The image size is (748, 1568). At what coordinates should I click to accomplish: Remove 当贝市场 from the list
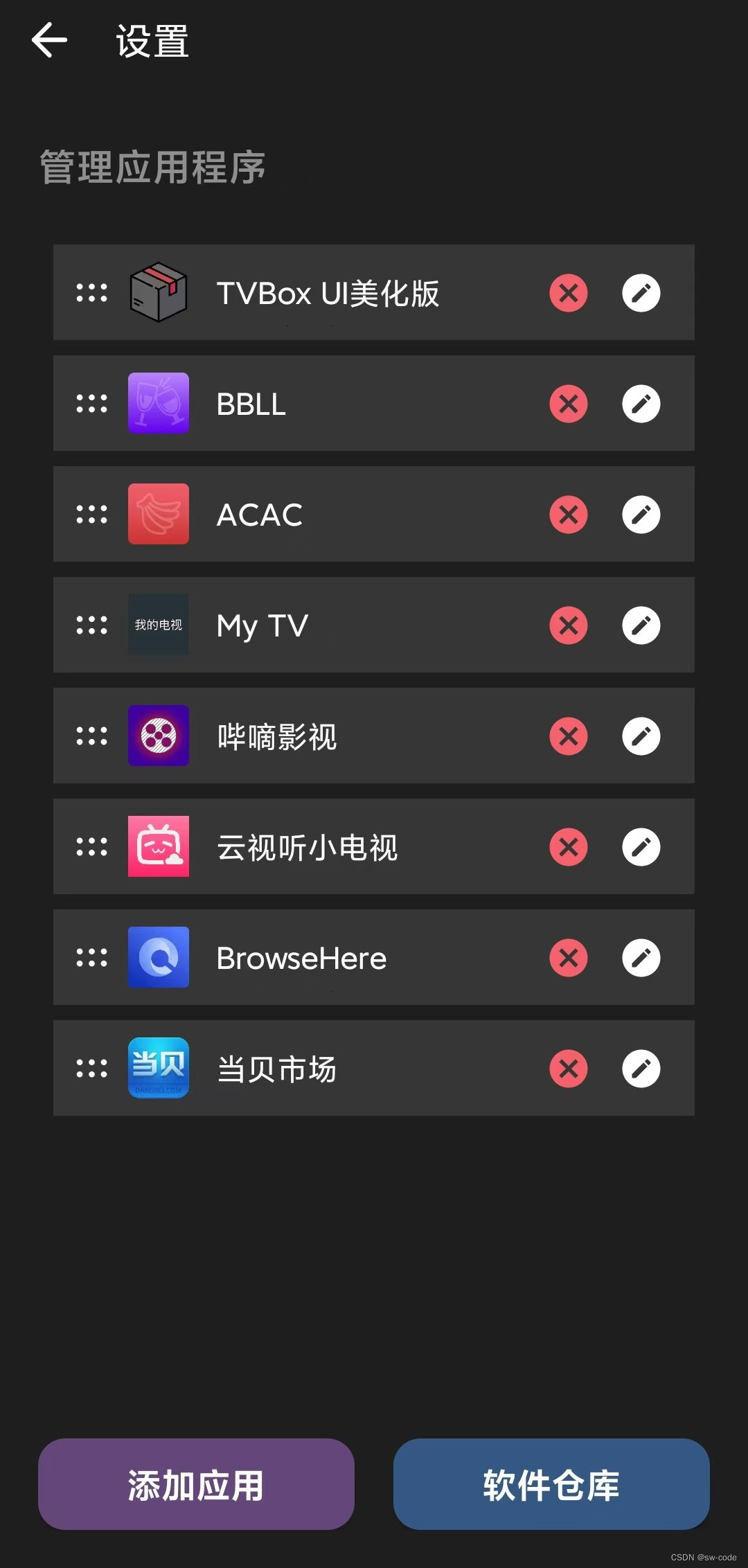click(568, 1069)
